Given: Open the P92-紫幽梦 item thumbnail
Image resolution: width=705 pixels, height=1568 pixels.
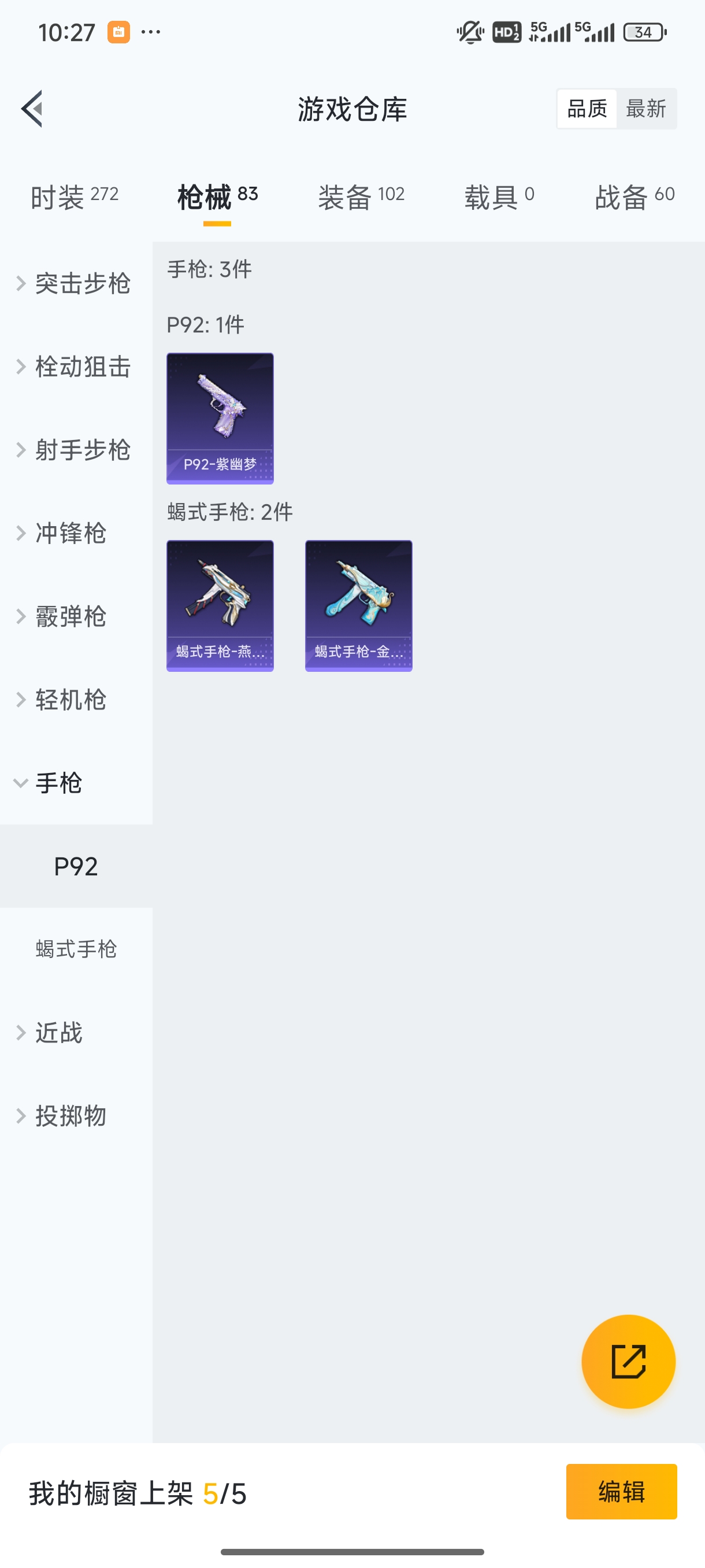Looking at the screenshot, I should coord(220,418).
